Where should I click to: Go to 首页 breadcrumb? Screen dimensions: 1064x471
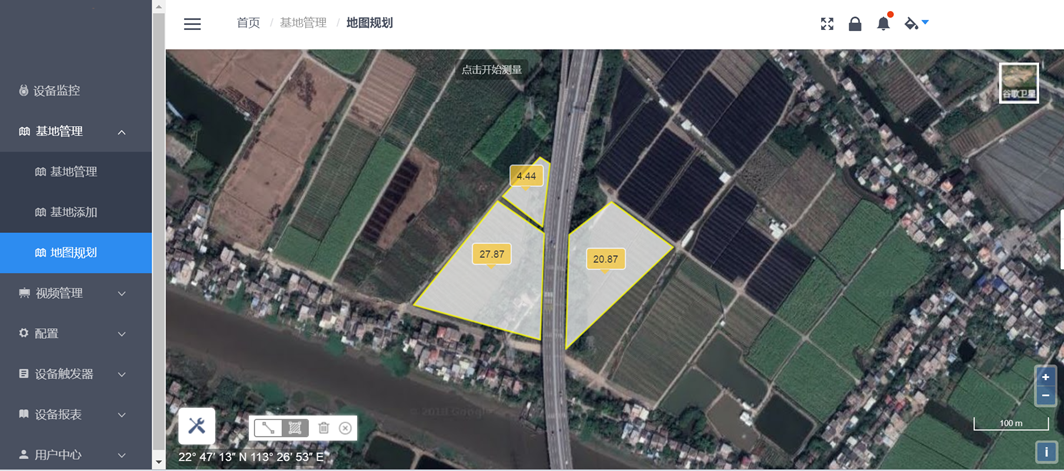click(248, 23)
